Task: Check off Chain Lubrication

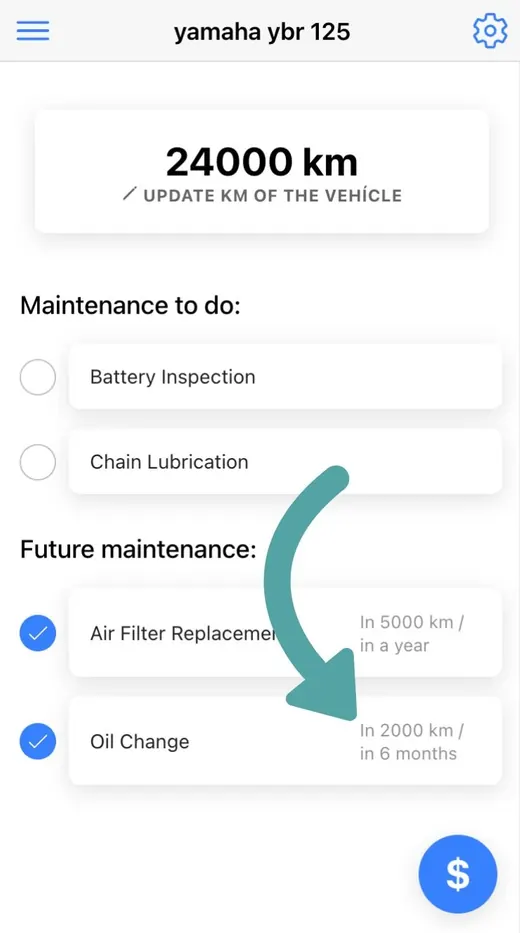Action: (38, 462)
